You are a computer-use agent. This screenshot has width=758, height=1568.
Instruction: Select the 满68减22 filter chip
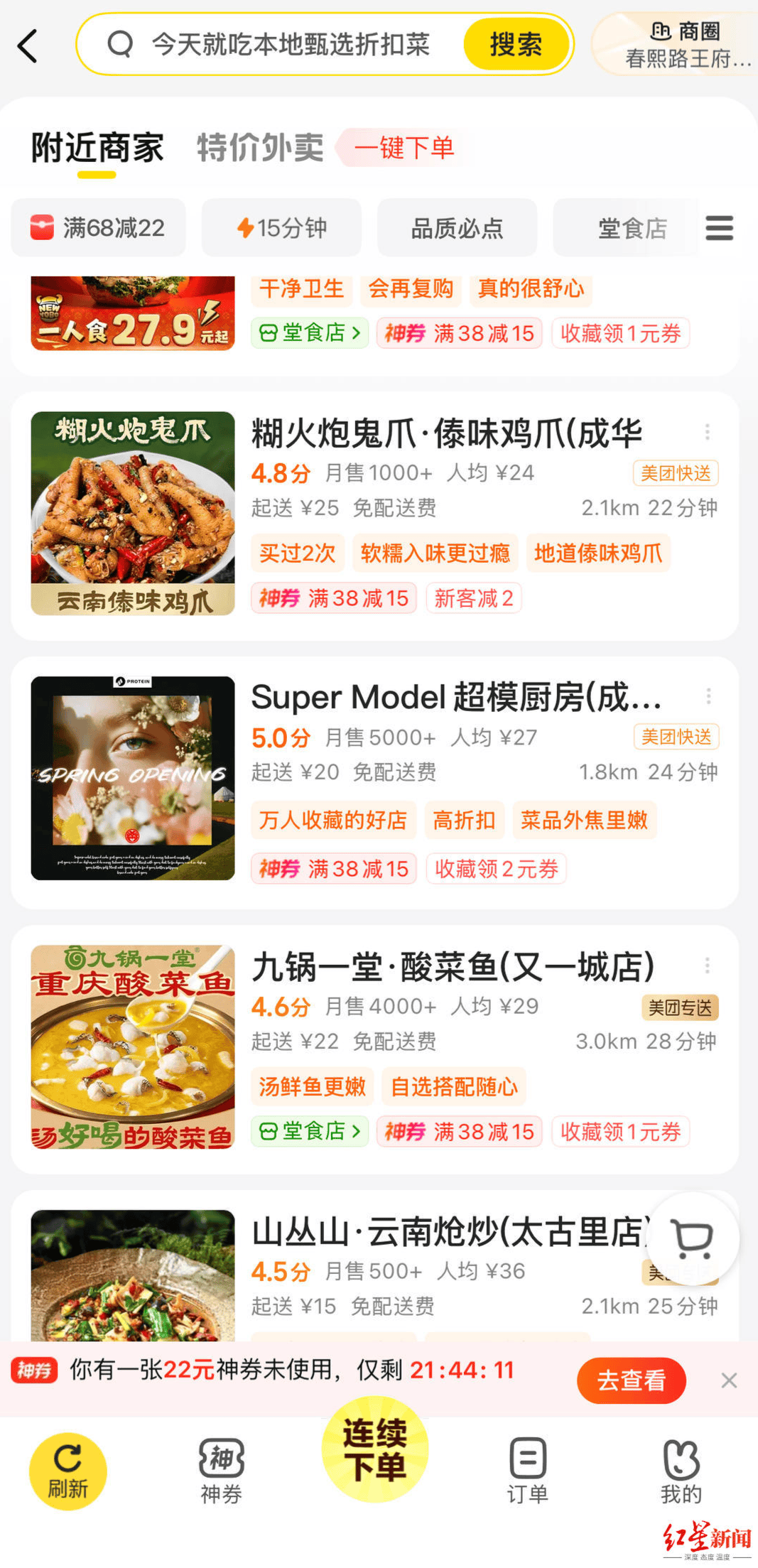tap(98, 227)
